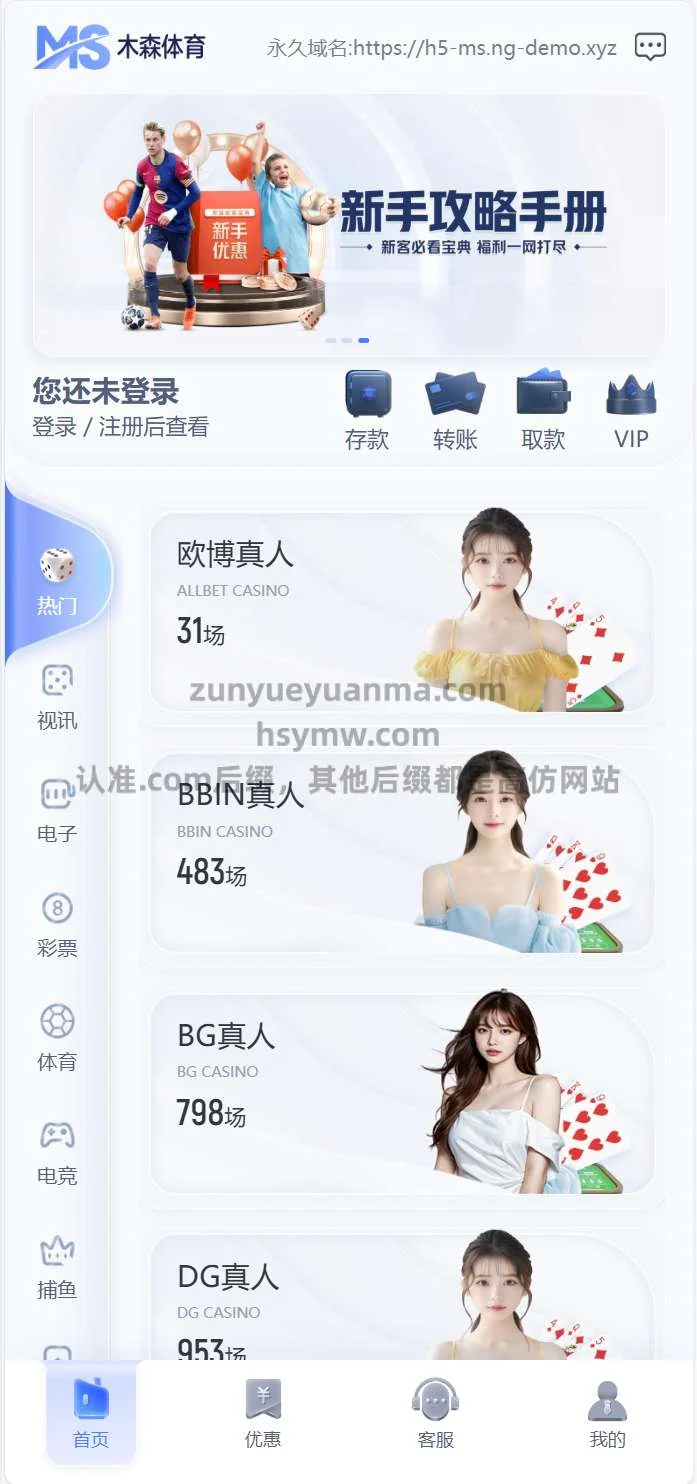Choose the 电竞 category

[x=57, y=1152]
